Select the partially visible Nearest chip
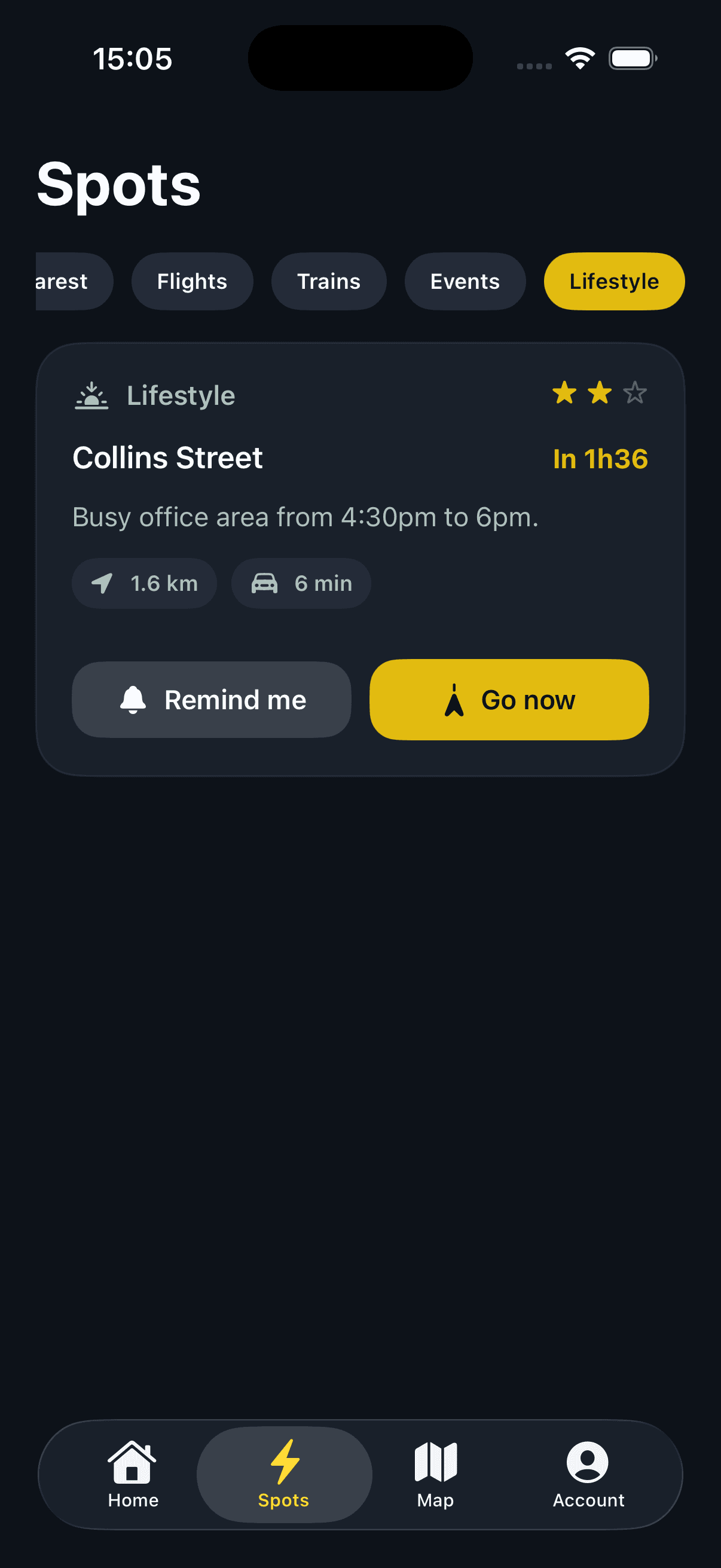The width and height of the screenshot is (721, 1568). click(74, 281)
